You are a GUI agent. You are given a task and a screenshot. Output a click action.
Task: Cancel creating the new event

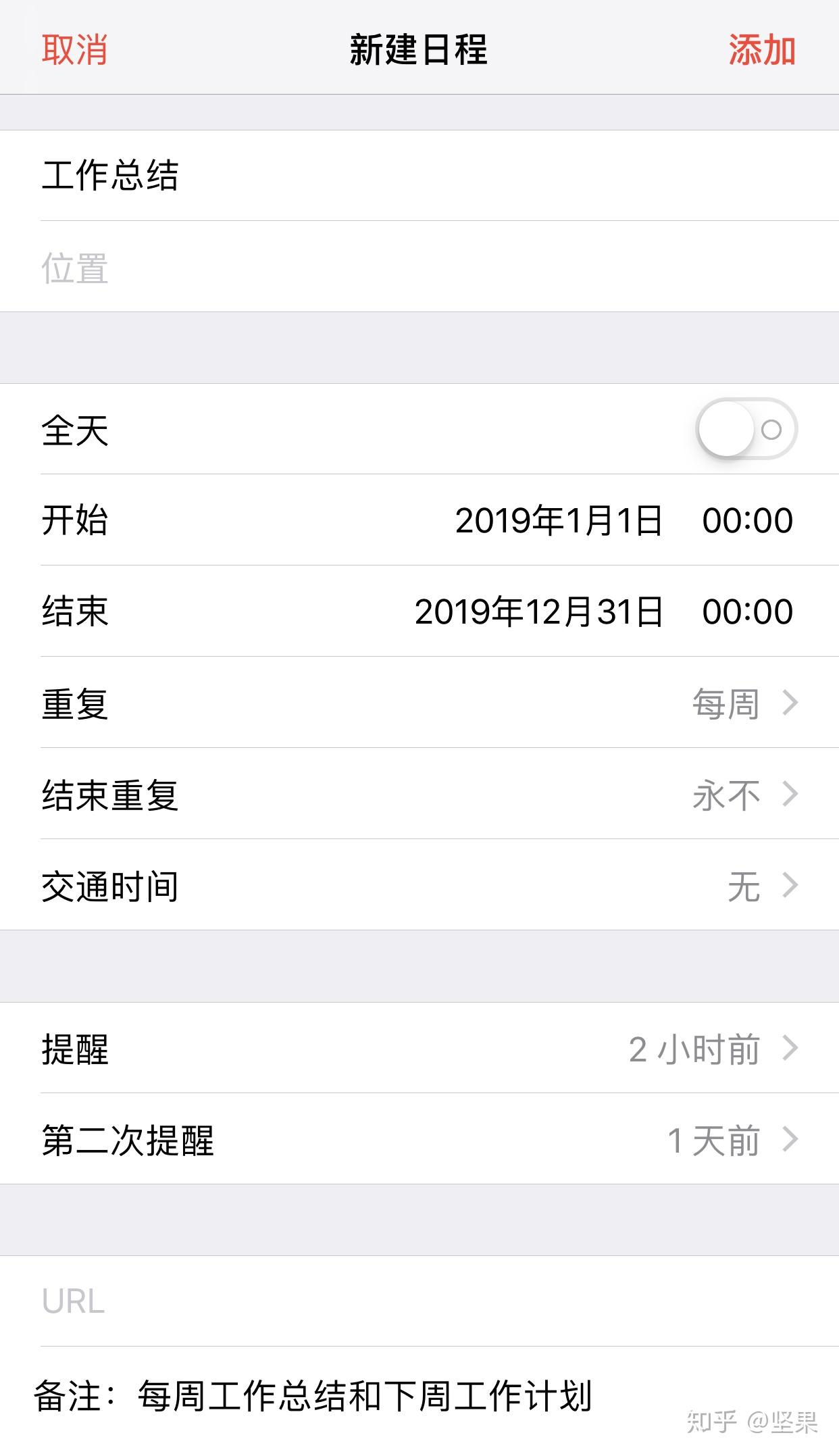pyautogui.click(x=74, y=50)
